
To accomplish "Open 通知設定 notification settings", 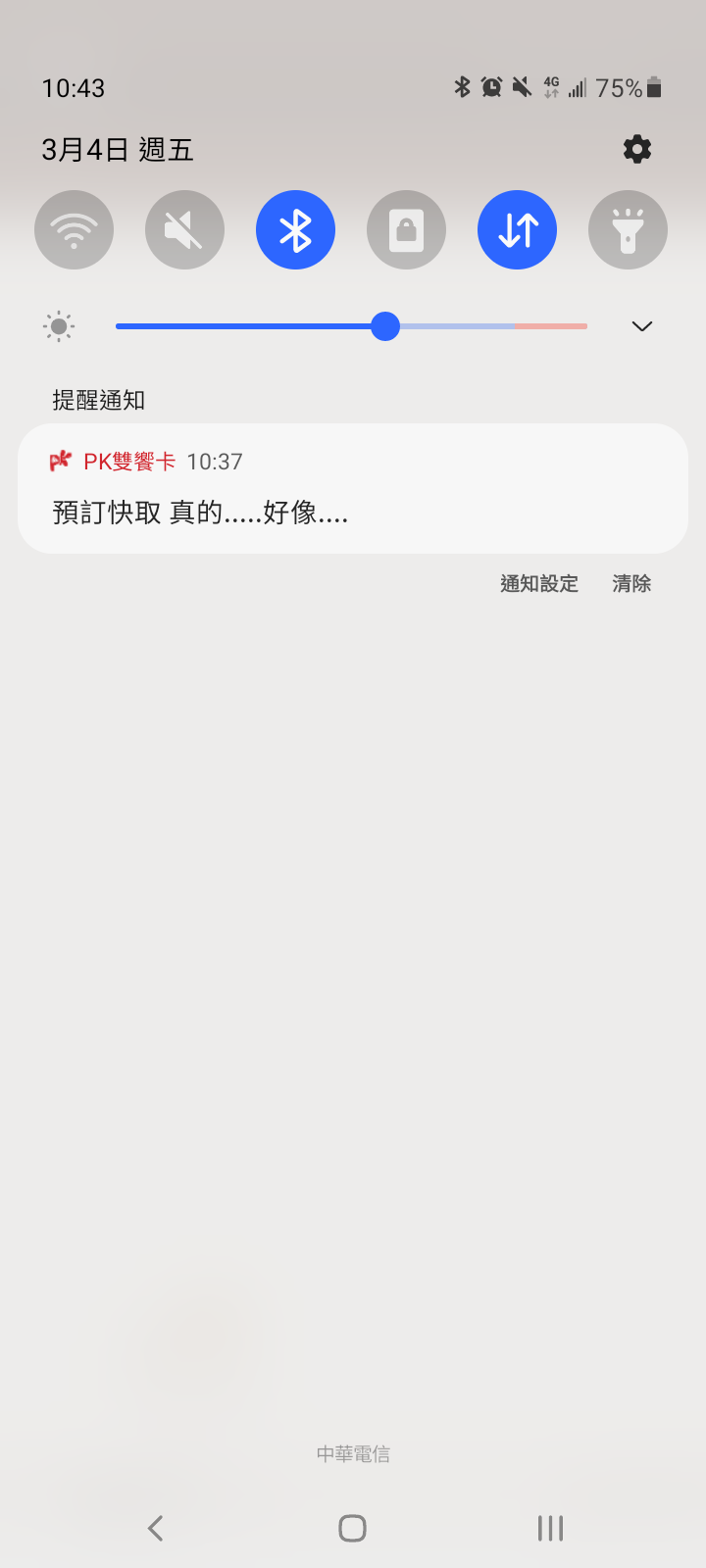I will (539, 584).
